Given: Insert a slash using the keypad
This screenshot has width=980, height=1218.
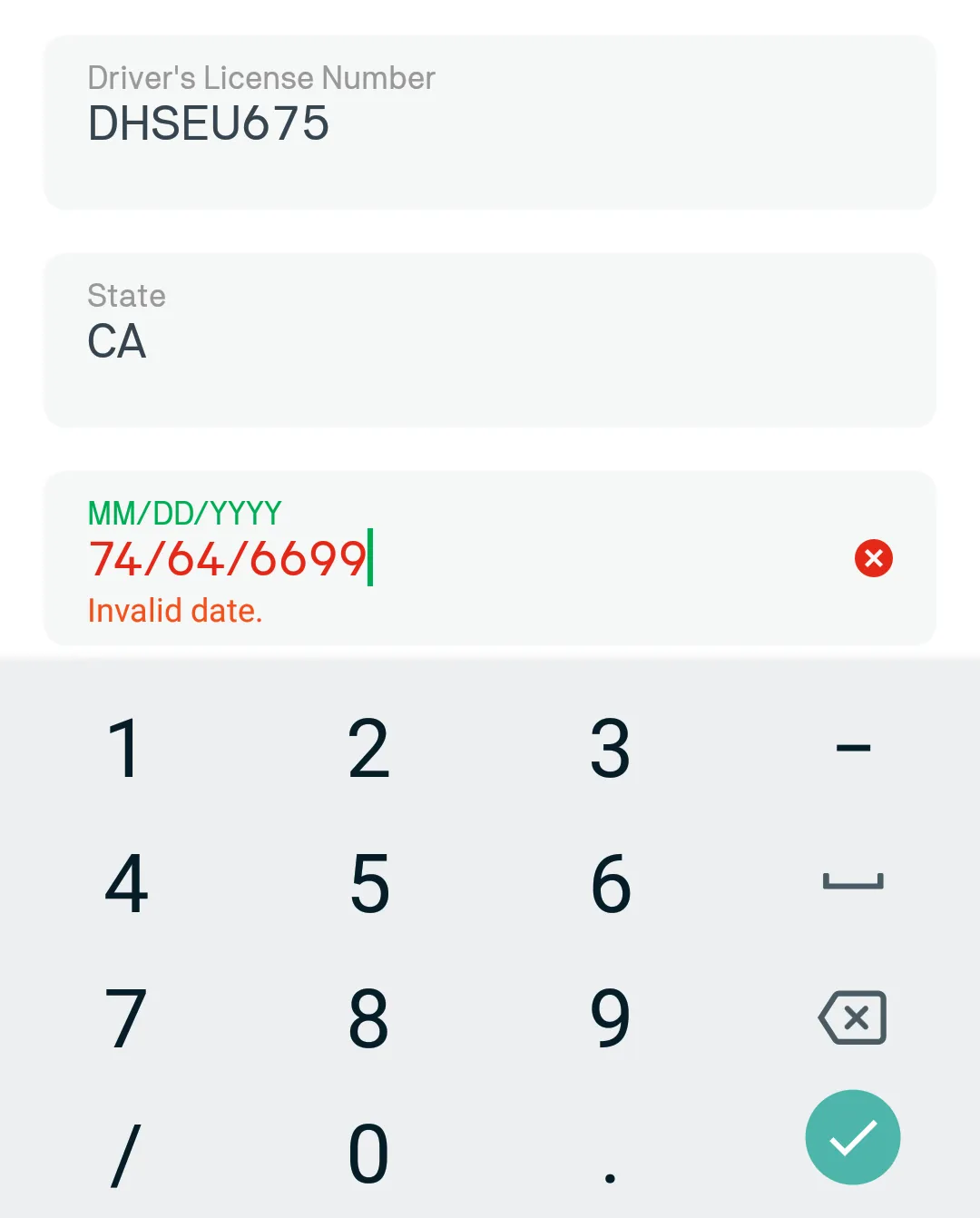Looking at the screenshot, I should pyautogui.click(x=124, y=1154).
